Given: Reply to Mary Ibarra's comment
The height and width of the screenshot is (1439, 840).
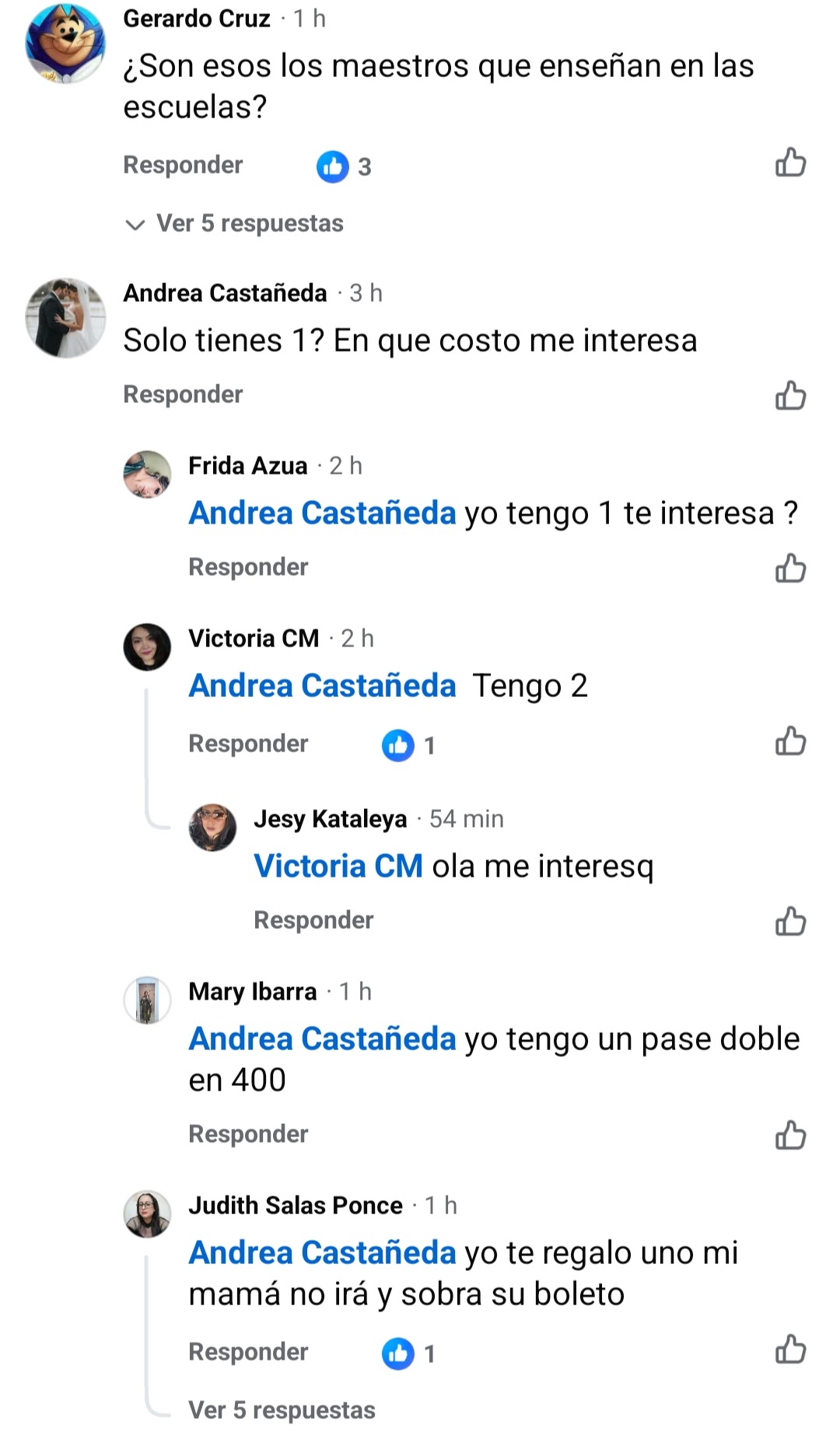Looking at the screenshot, I should [248, 1134].
